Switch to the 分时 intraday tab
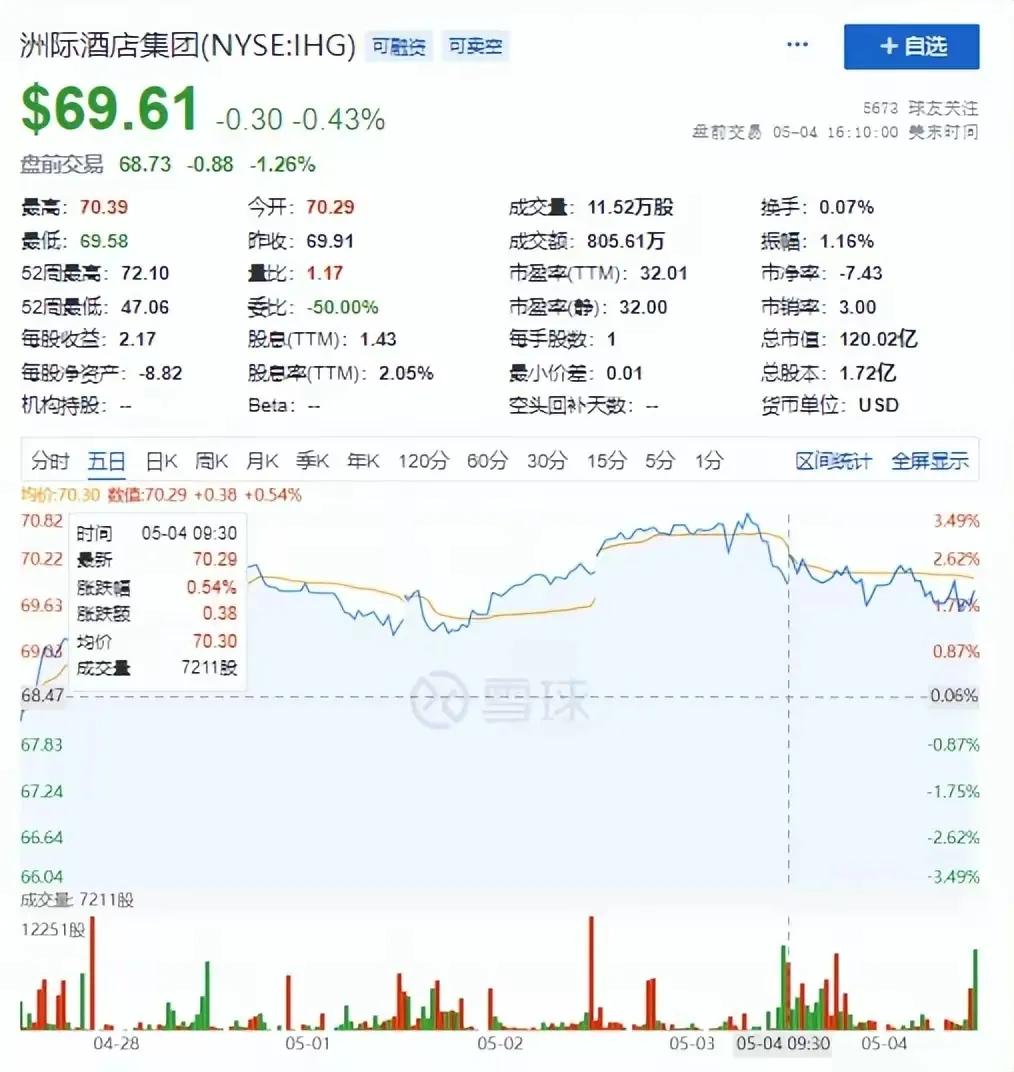This screenshot has height=1072, width=1014. coord(51,461)
